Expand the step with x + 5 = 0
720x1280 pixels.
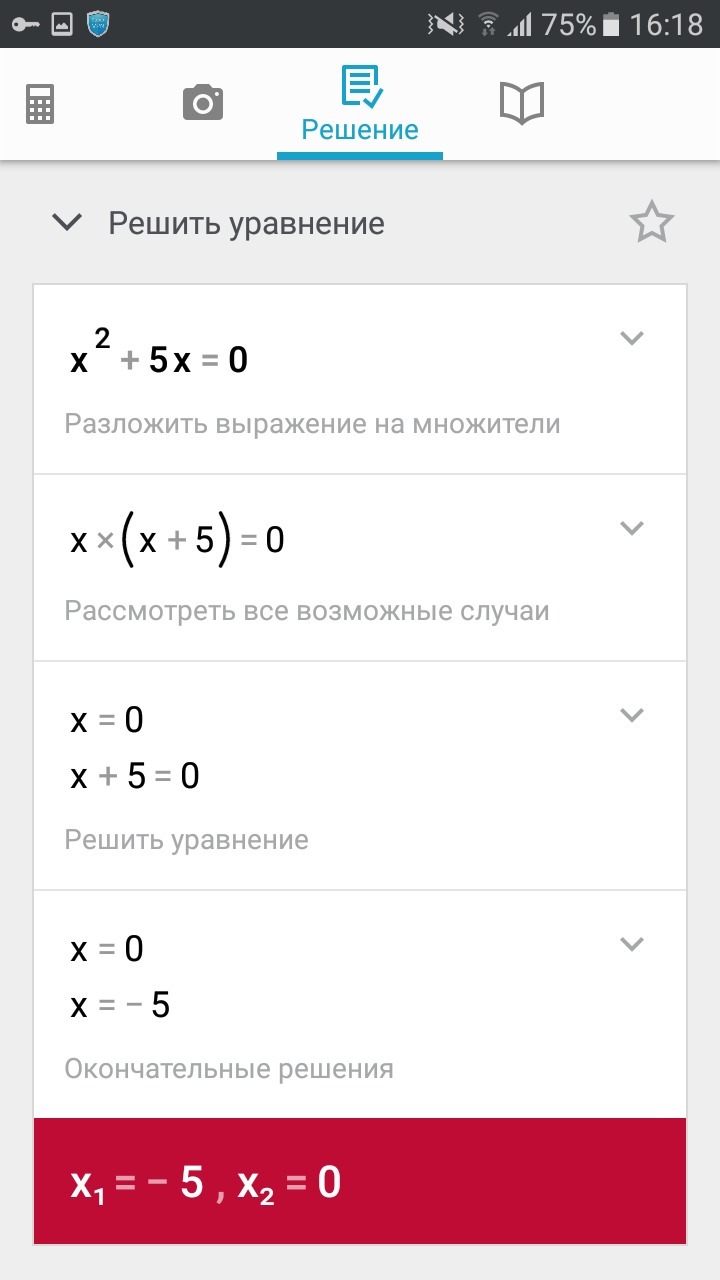coord(631,715)
